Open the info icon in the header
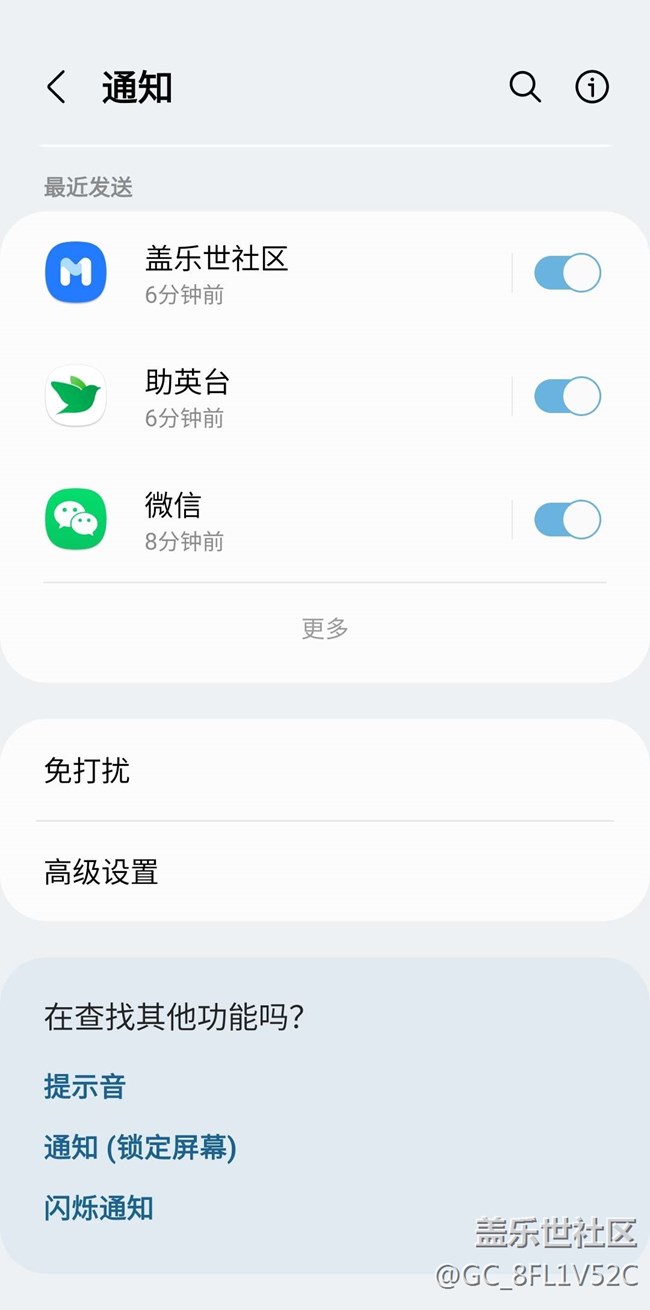 [592, 88]
